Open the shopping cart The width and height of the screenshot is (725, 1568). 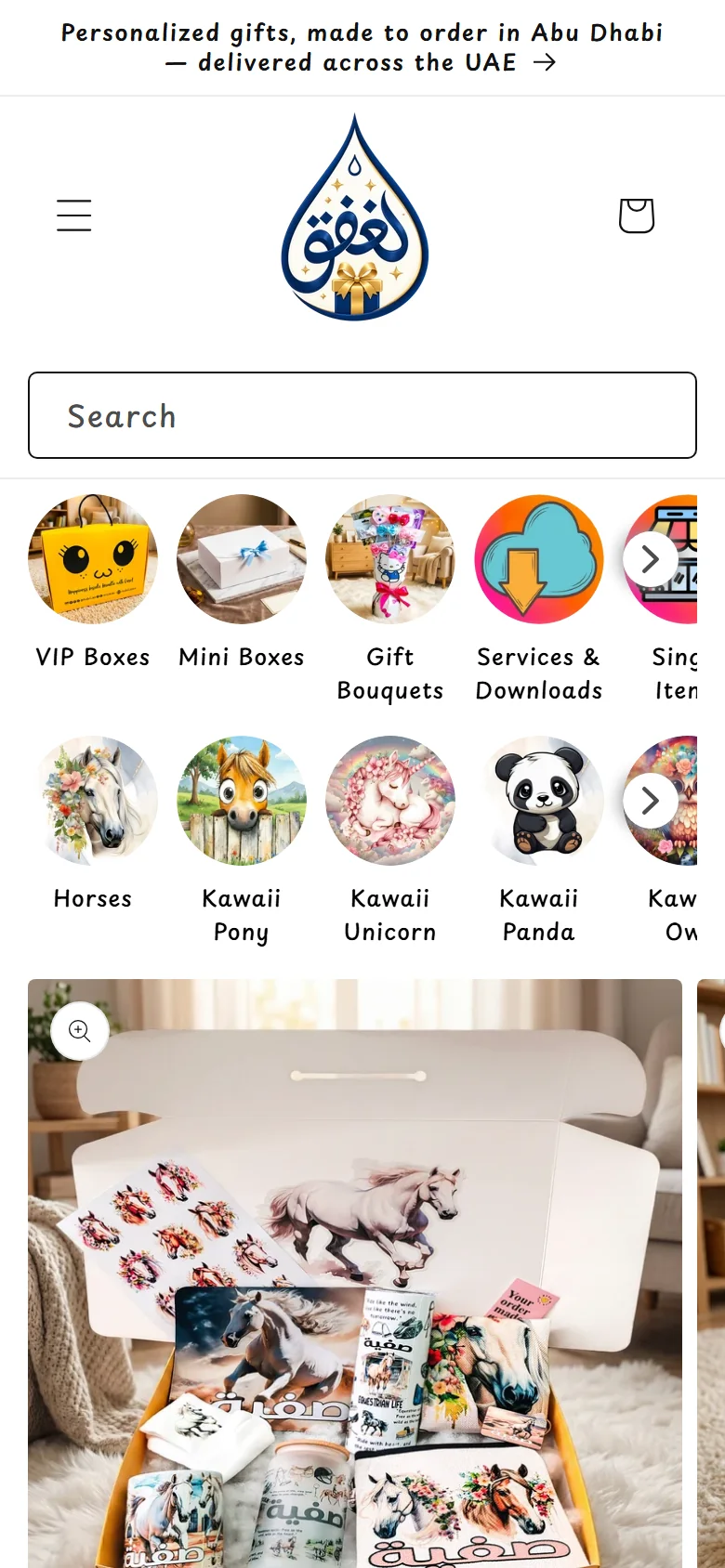pyautogui.click(x=637, y=216)
